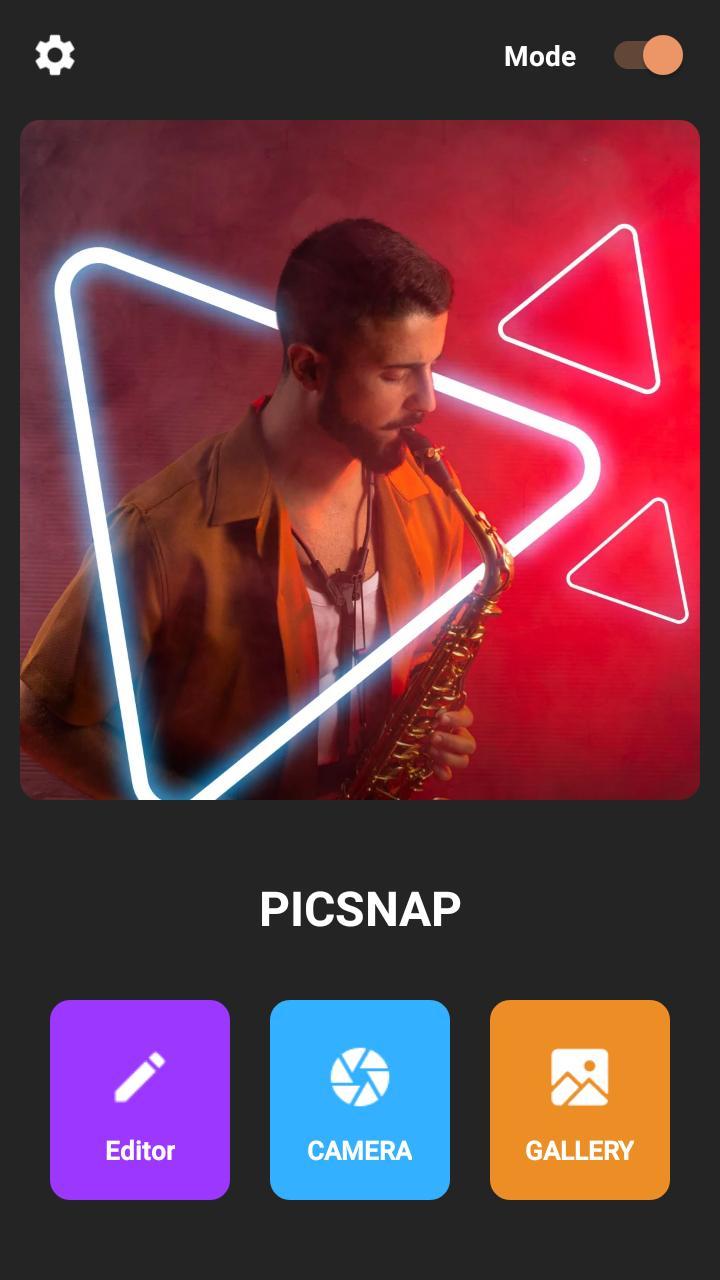Viewport: 720px width, 1280px height.
Task: Launch the CAMERA
Action: coord(360,1099)
